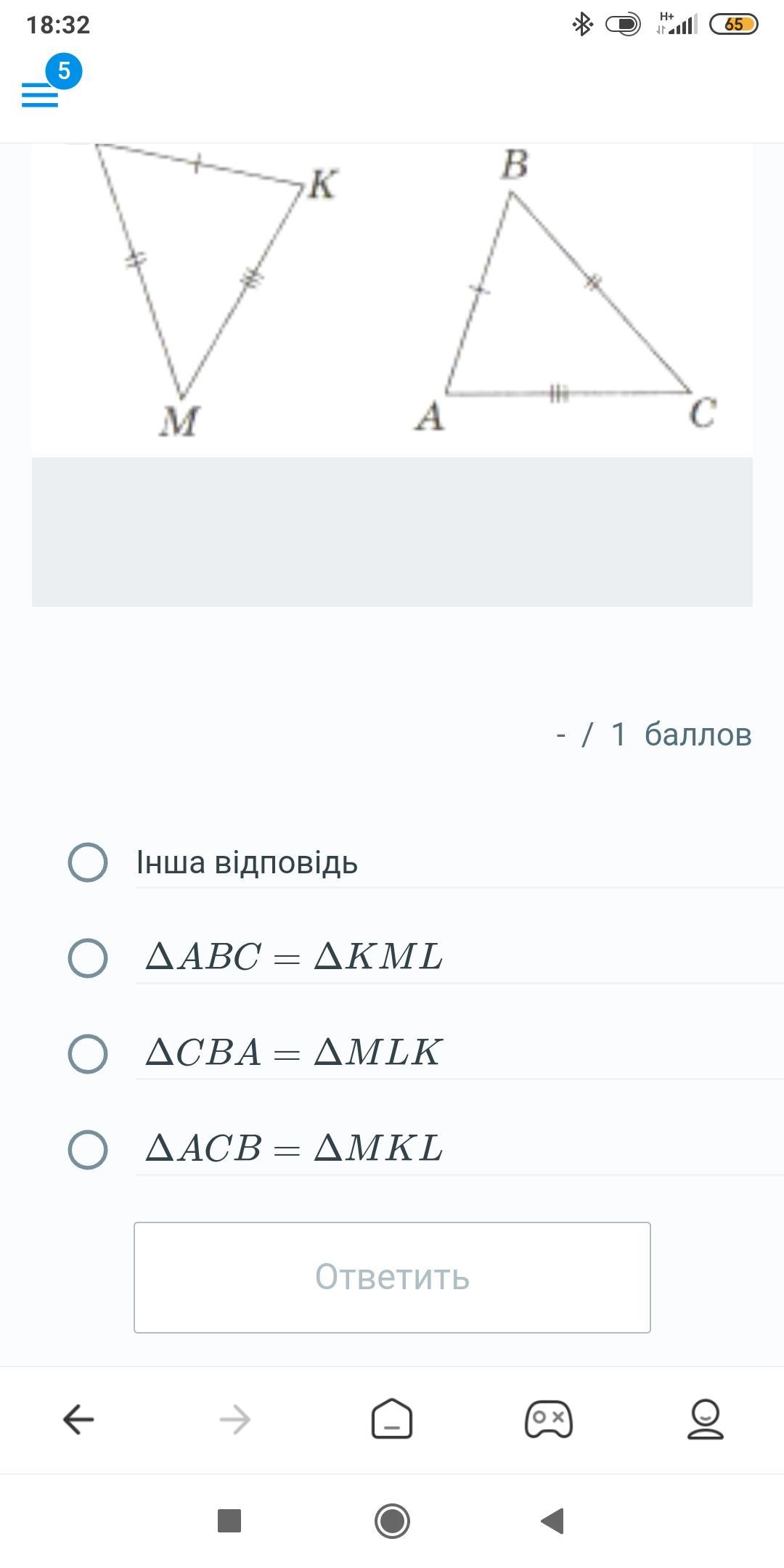Go to the system home screen
The height and width of the screenshot is (1568, 784).
tap(392, 1520)
